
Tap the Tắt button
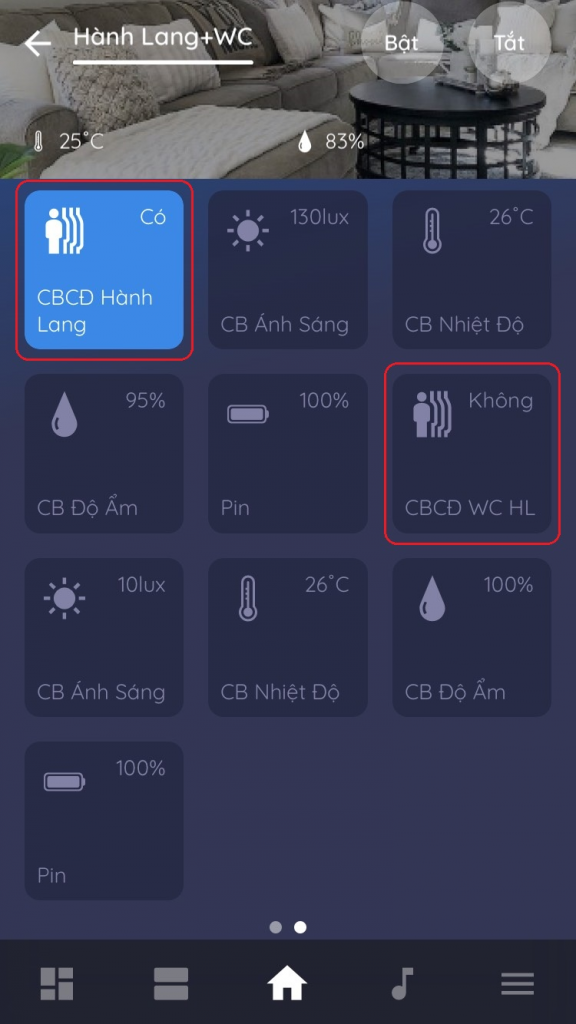click(x=509, y=43)
